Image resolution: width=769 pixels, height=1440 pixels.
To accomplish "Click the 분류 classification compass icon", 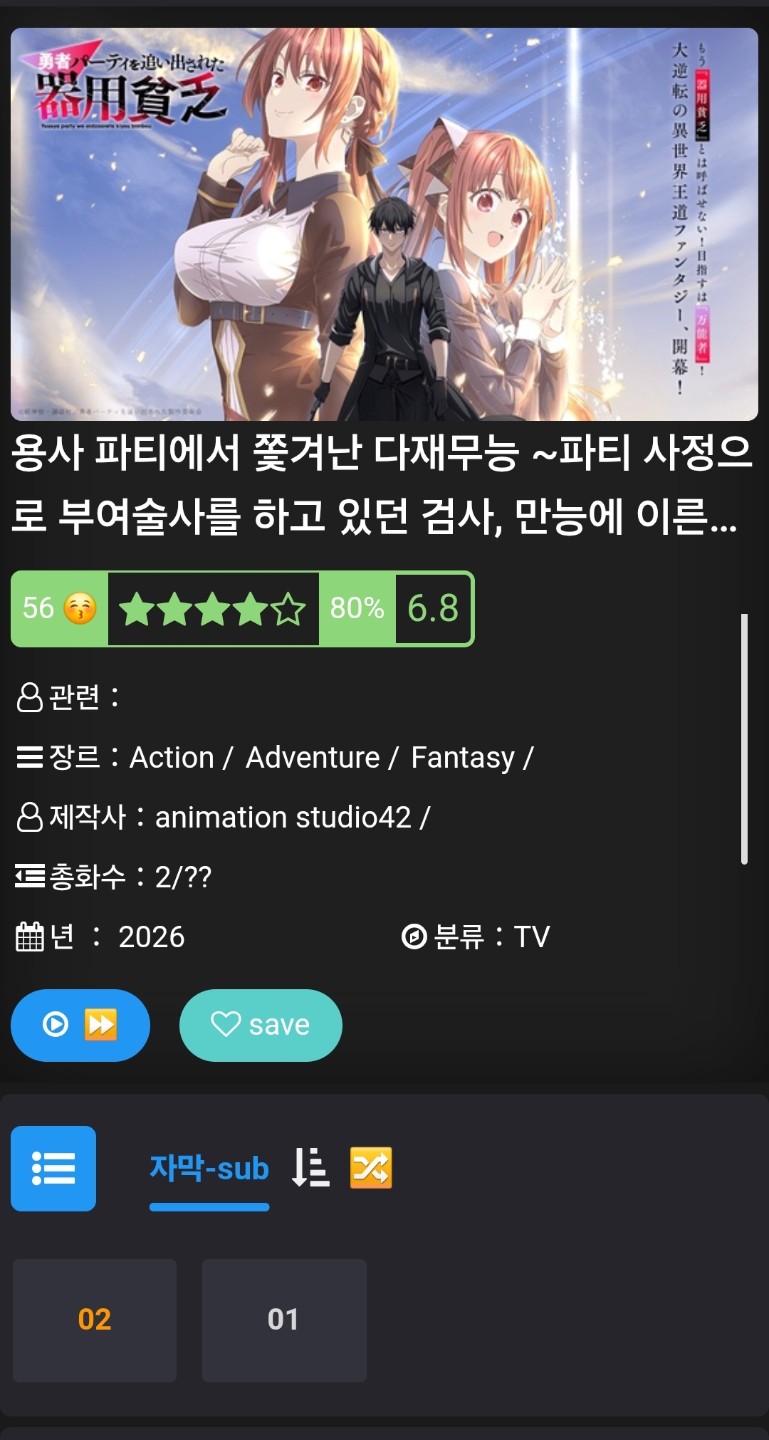I will [417, 936].
